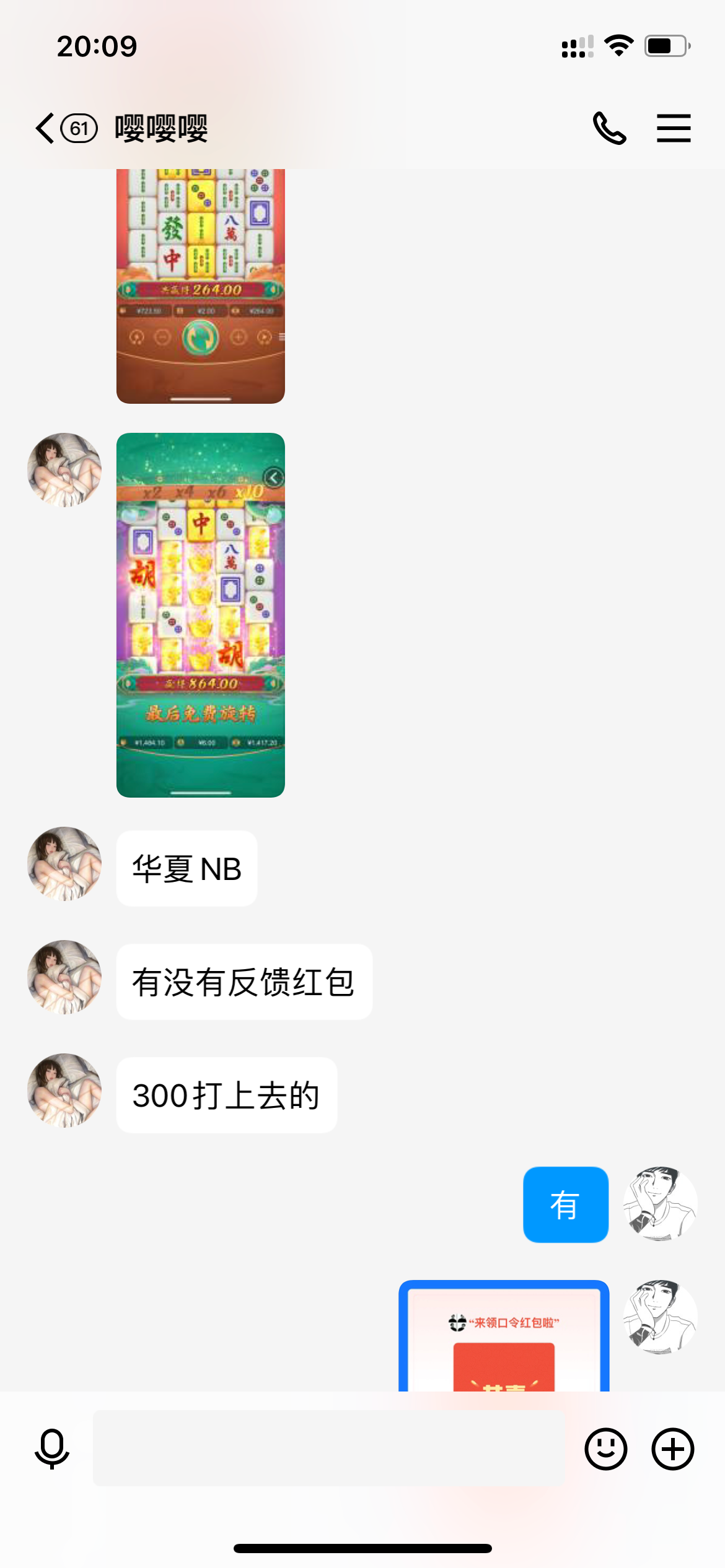View the sender's avatar beside 华夏 NB
Image resolution: width=725 pixels, height=1568 pixels.
coord(64,864)
